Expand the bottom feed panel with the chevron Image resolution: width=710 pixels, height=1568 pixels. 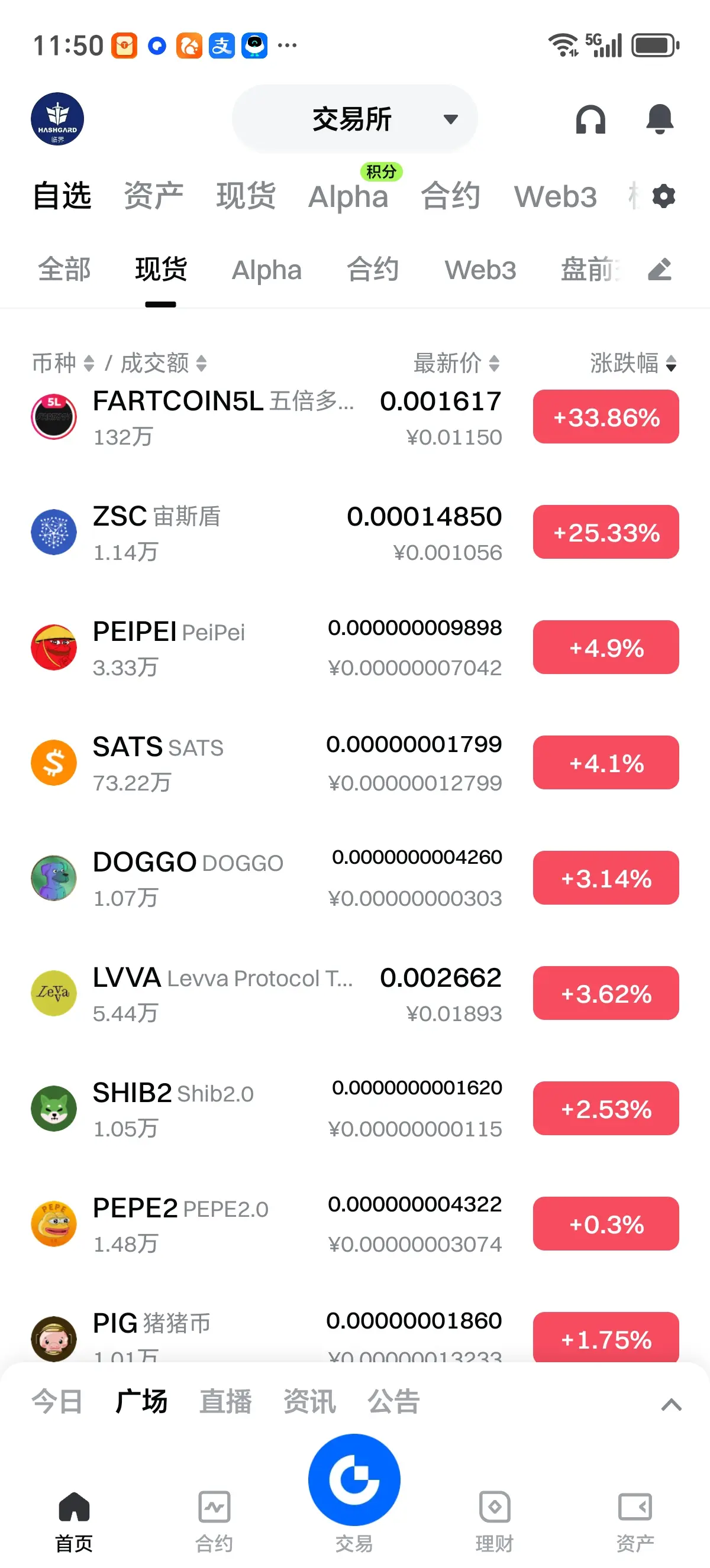pyautogui.click(x=670, y=1405)
